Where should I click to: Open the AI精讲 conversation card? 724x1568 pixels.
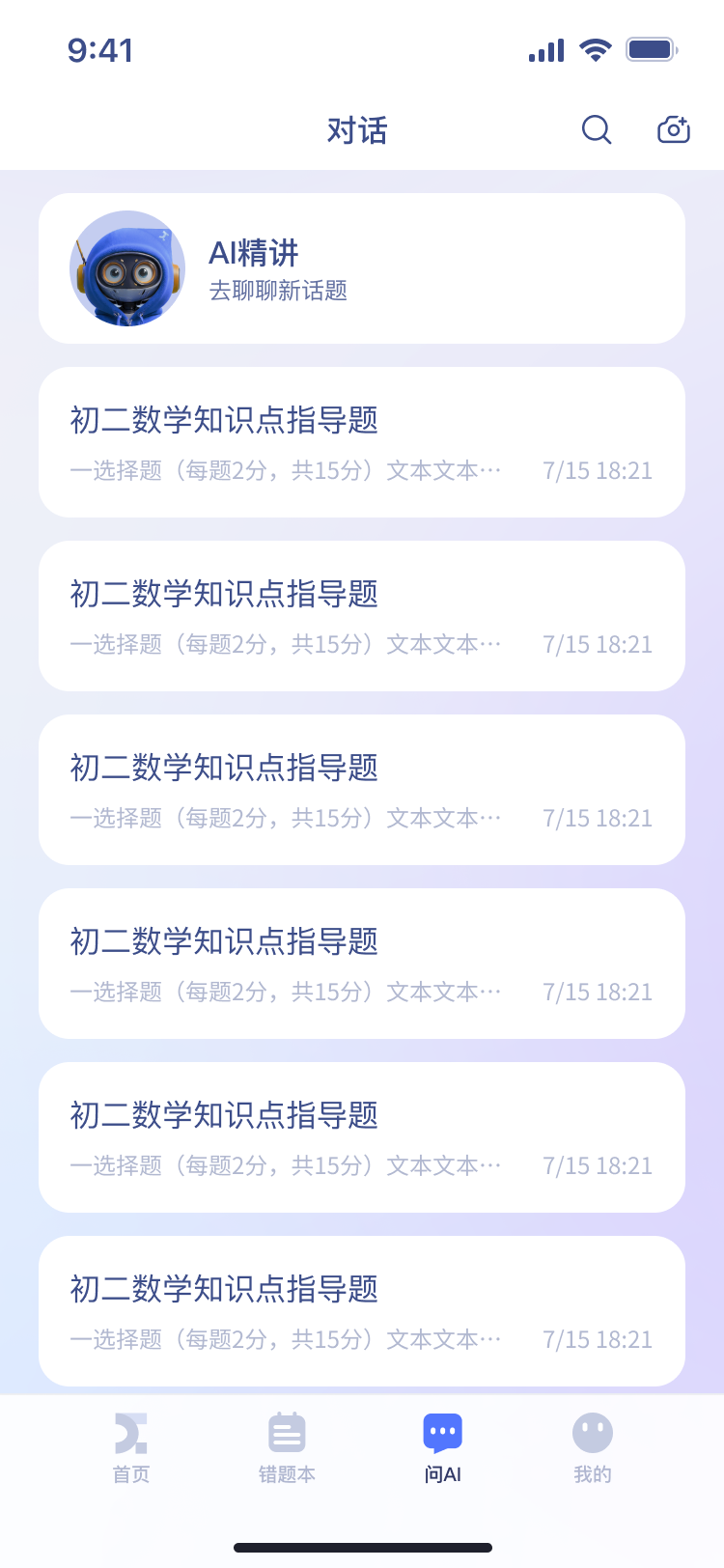click(362, 267)
